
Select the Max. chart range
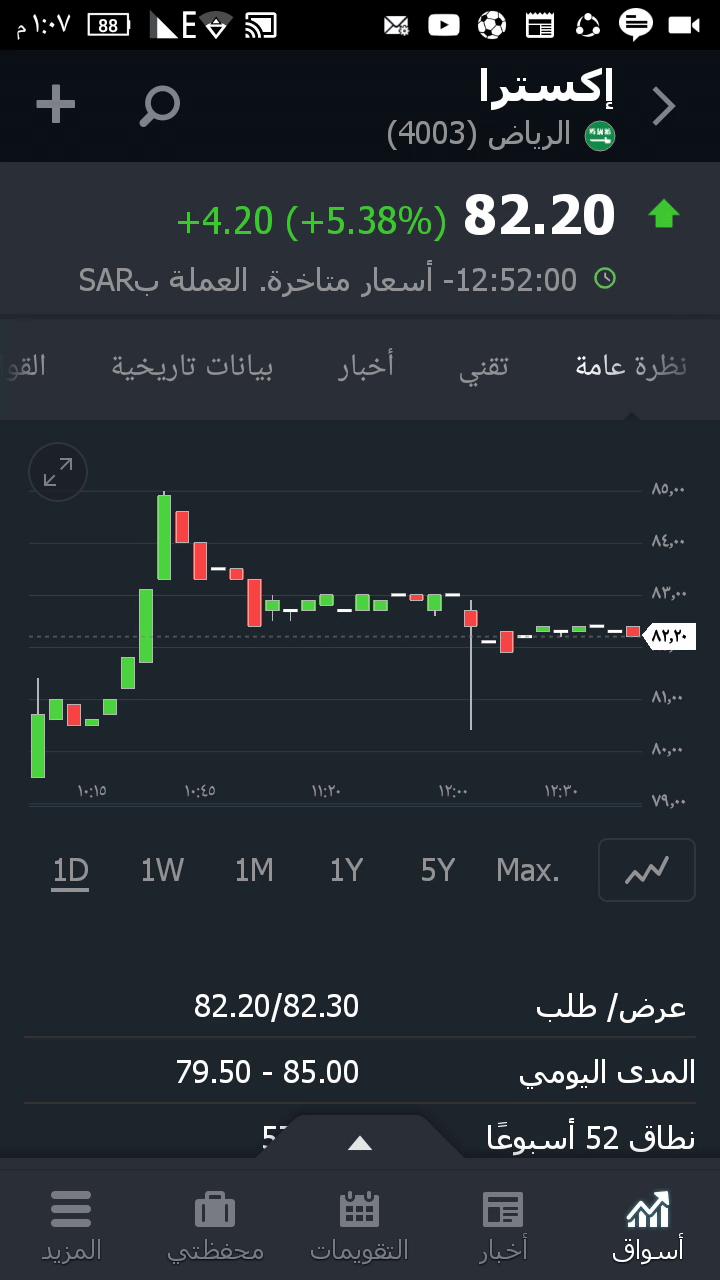point(528,871)
